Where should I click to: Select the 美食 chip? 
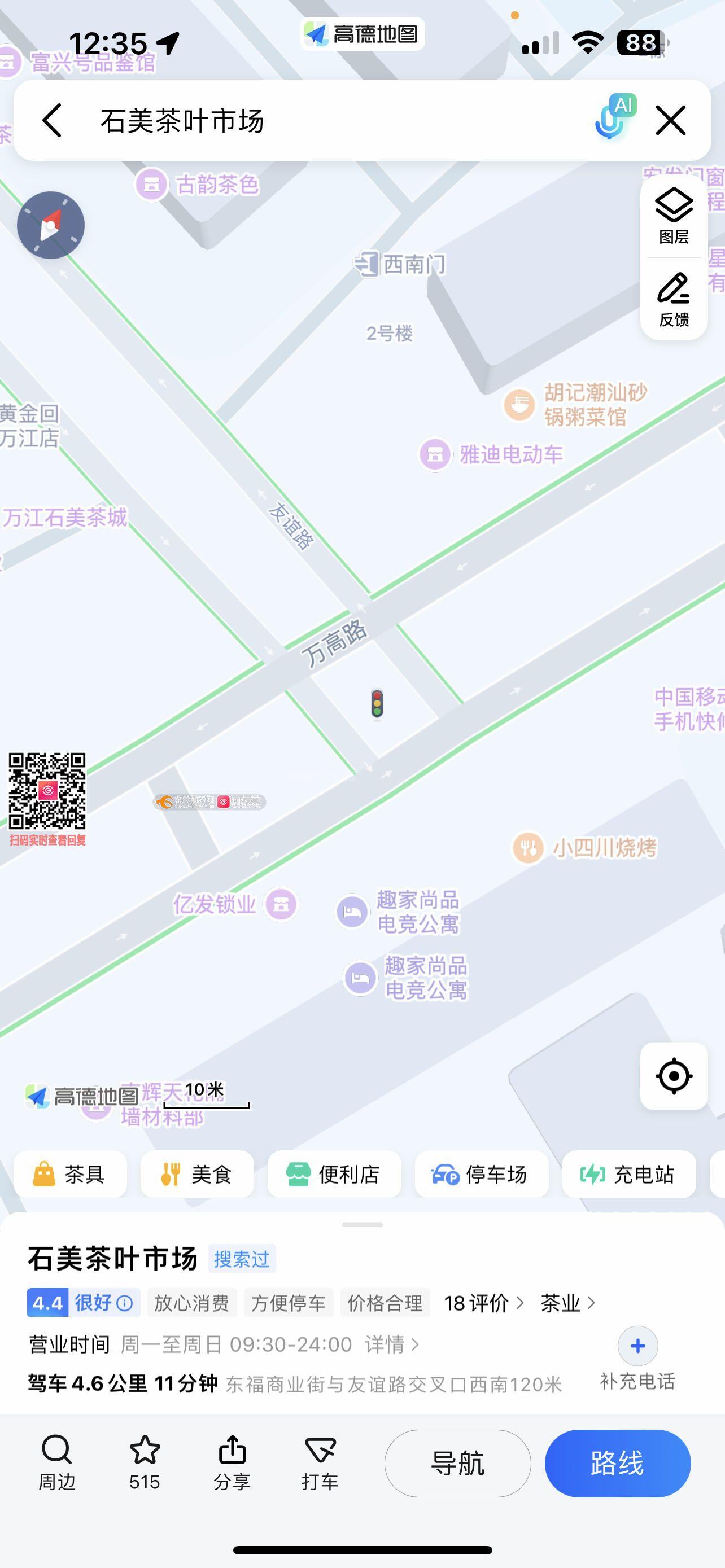tap(196, 1174)
